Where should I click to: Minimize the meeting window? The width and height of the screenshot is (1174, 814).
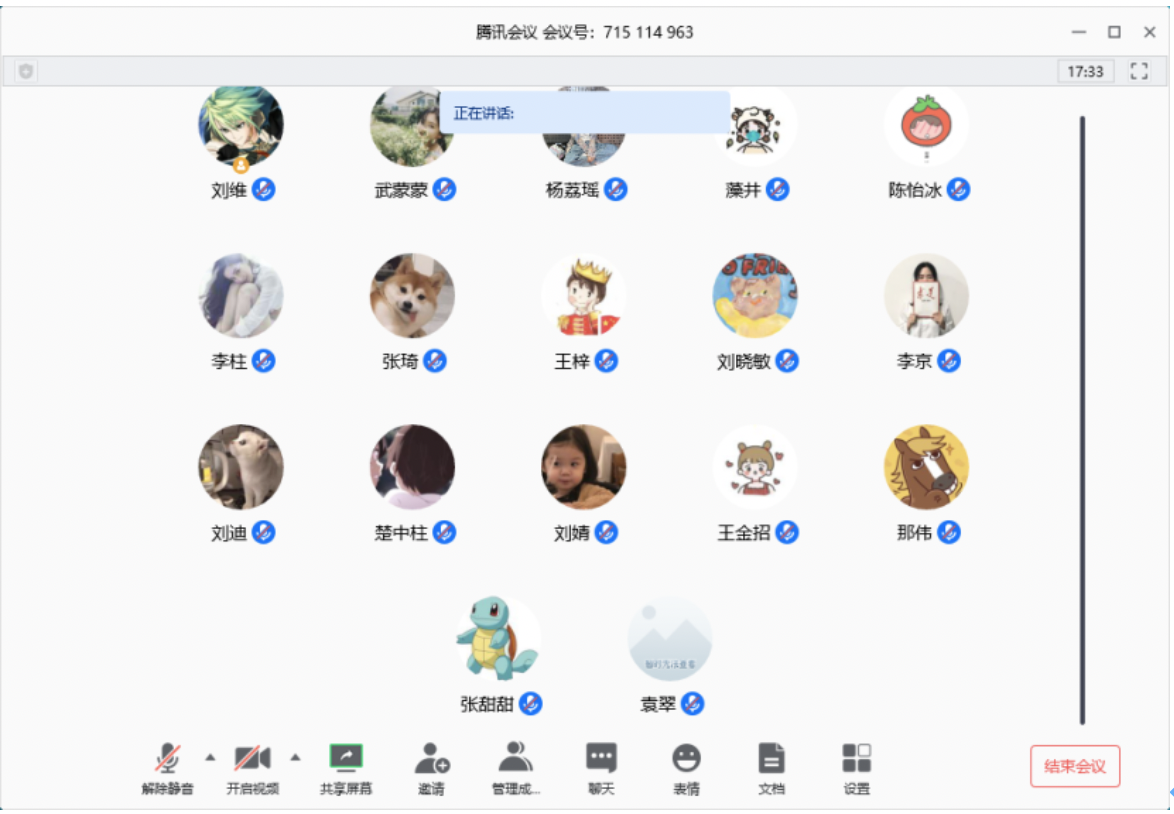pyautogui.click(x=1079, y=32)
